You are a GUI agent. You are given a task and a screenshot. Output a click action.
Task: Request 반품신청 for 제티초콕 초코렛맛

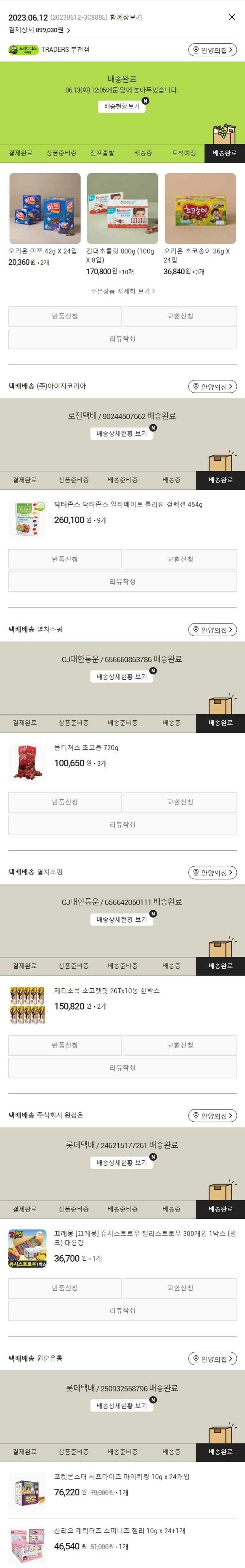(x=65, y=1045)
